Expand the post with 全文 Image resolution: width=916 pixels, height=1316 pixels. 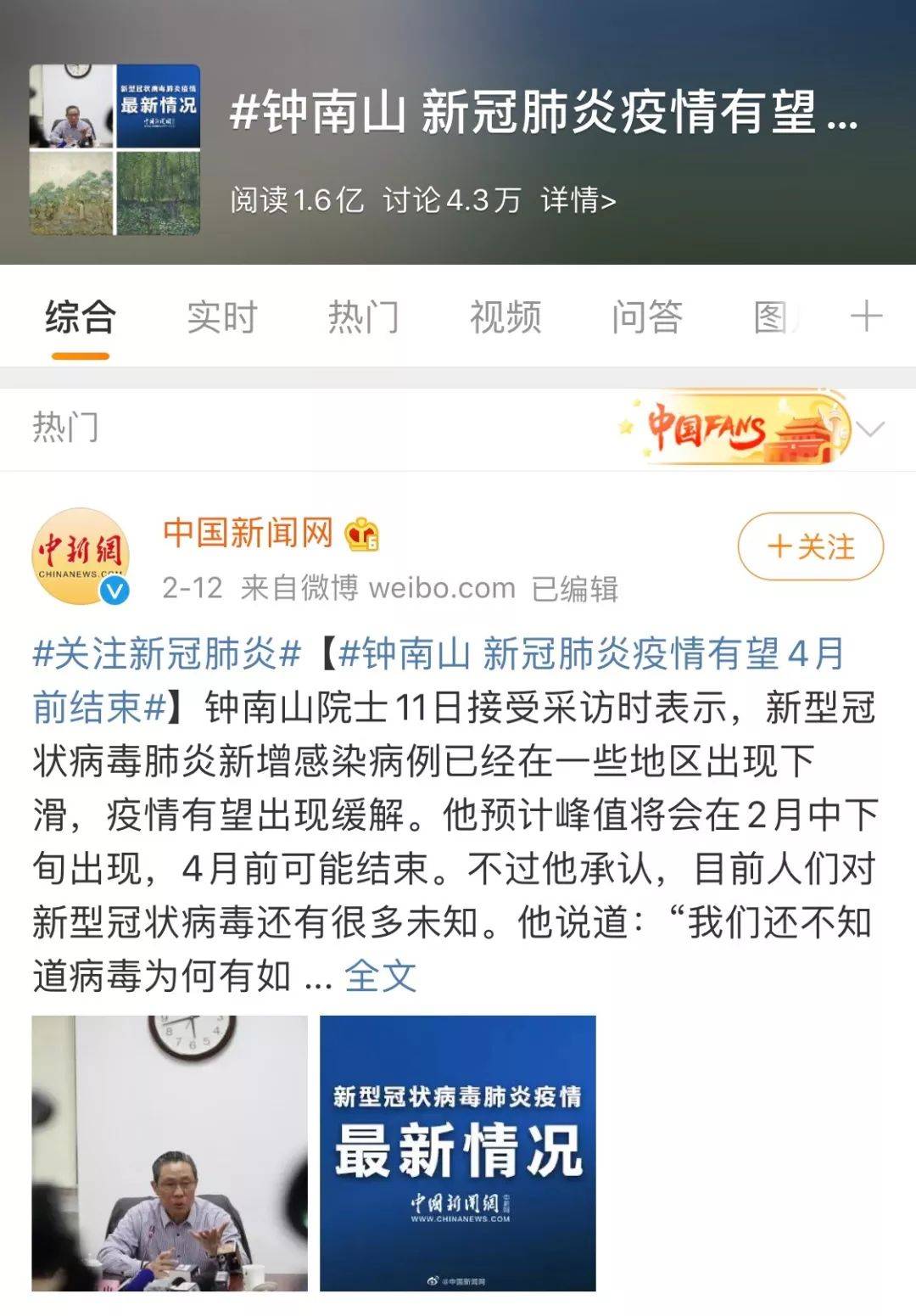click(380, 977)
